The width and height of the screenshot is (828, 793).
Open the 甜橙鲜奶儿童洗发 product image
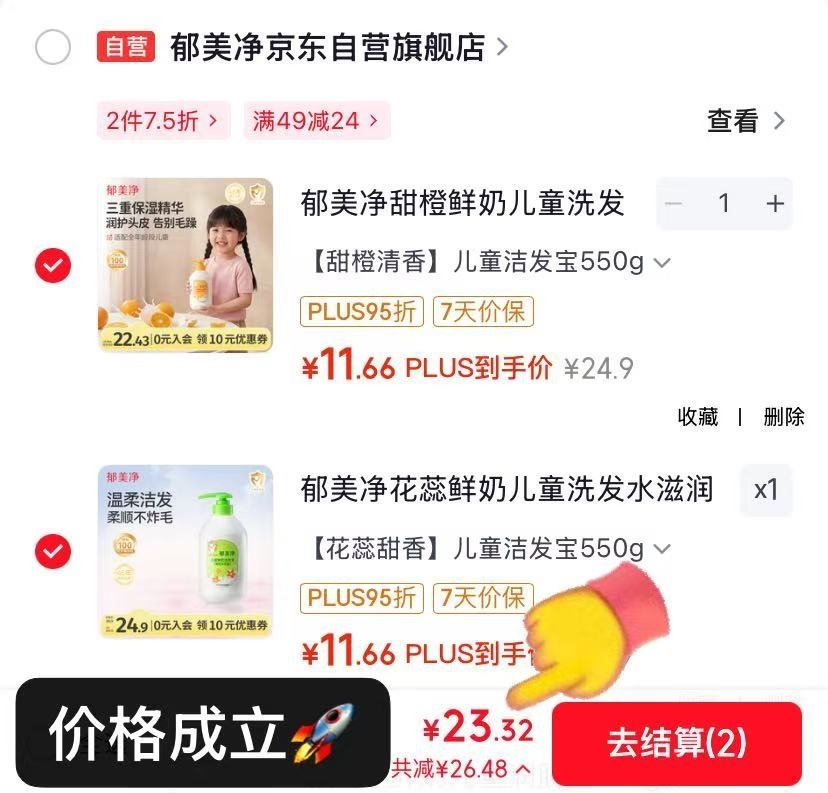click(185, 265)
